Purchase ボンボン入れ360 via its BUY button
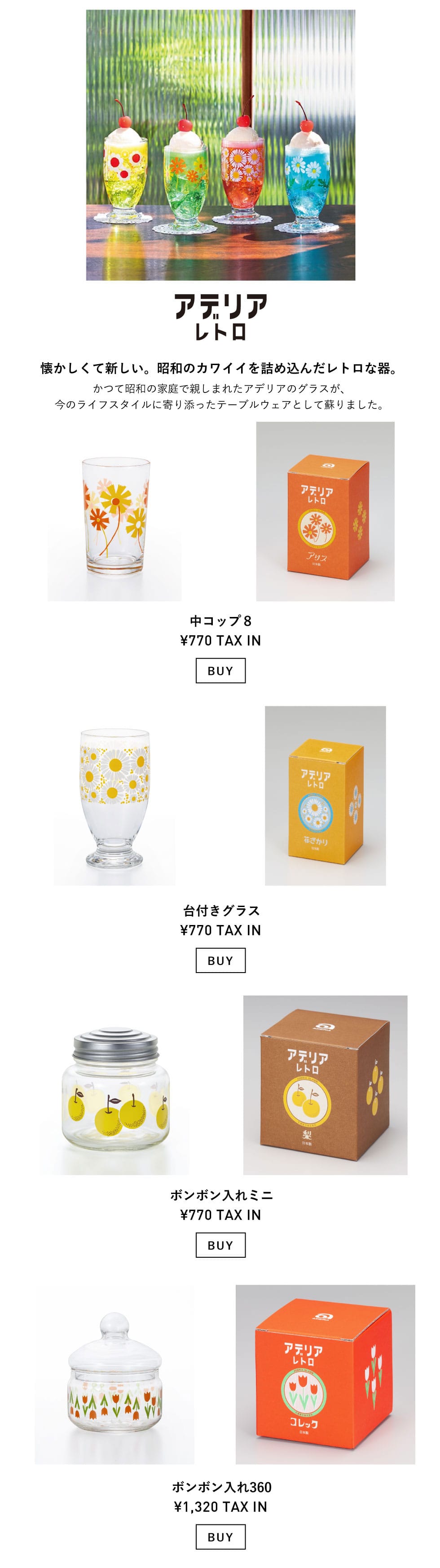 coord(220,1537)
